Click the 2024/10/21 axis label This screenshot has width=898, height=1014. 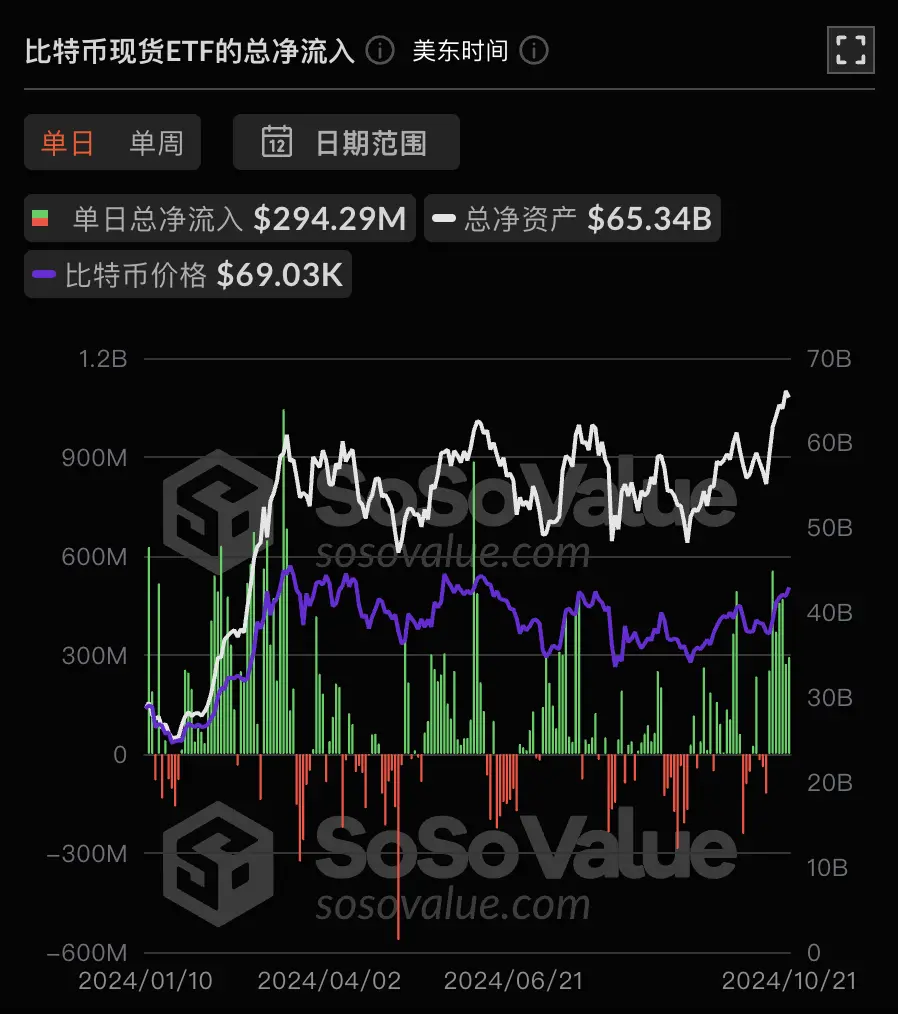(x=789, y=981)
